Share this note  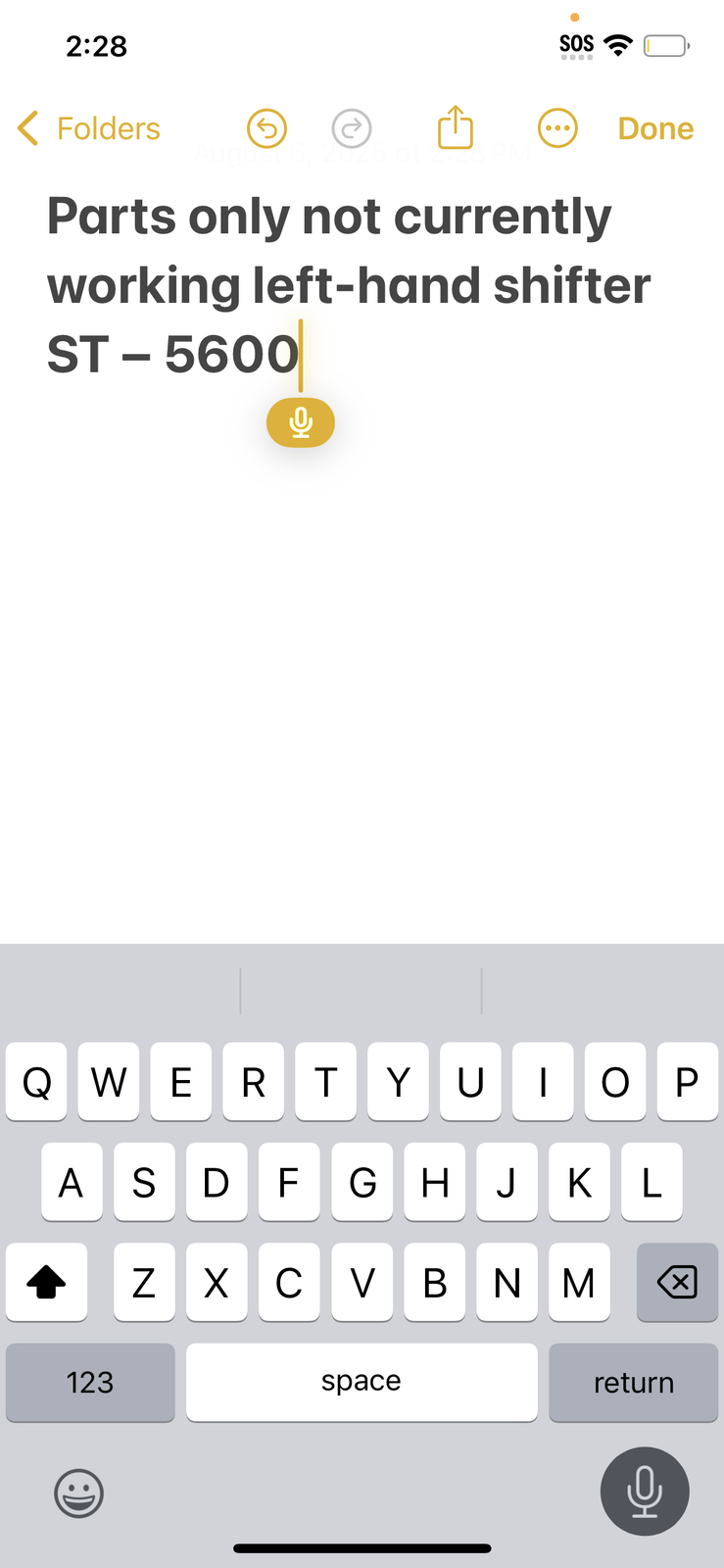[x=456, y=128]
